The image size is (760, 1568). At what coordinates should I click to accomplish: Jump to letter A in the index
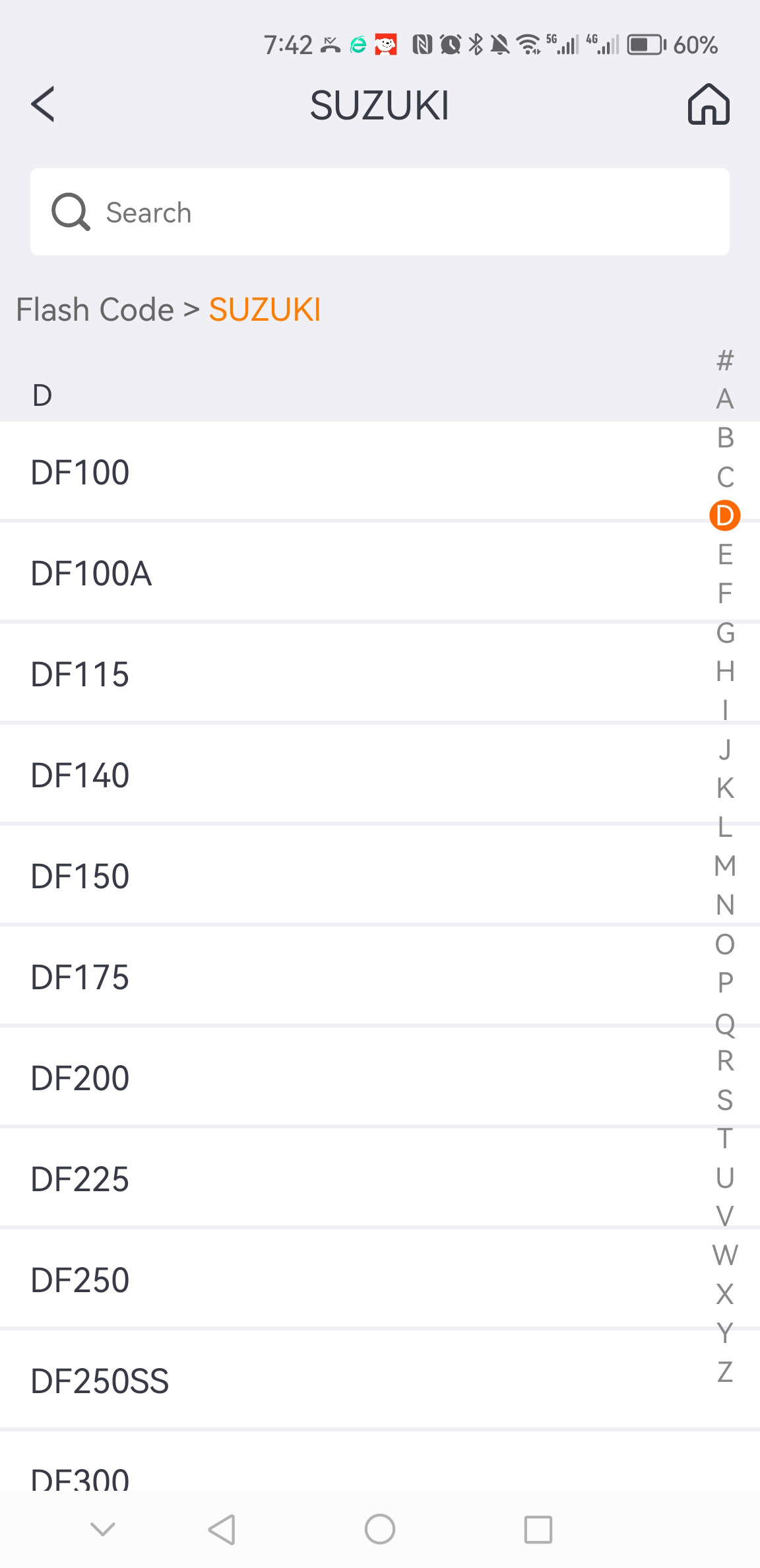pos(725,399)
